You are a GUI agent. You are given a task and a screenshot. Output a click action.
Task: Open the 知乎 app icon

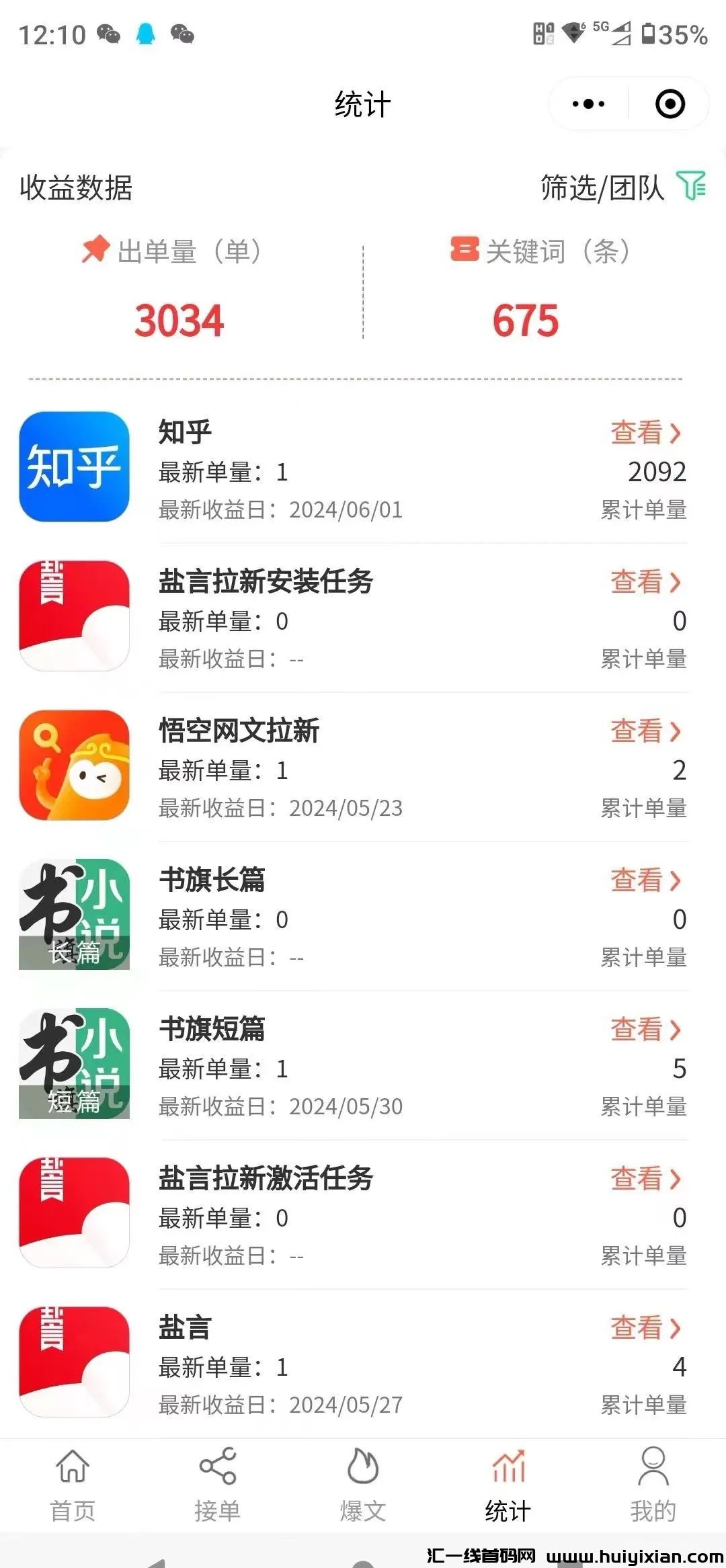[x=75, y=465]
